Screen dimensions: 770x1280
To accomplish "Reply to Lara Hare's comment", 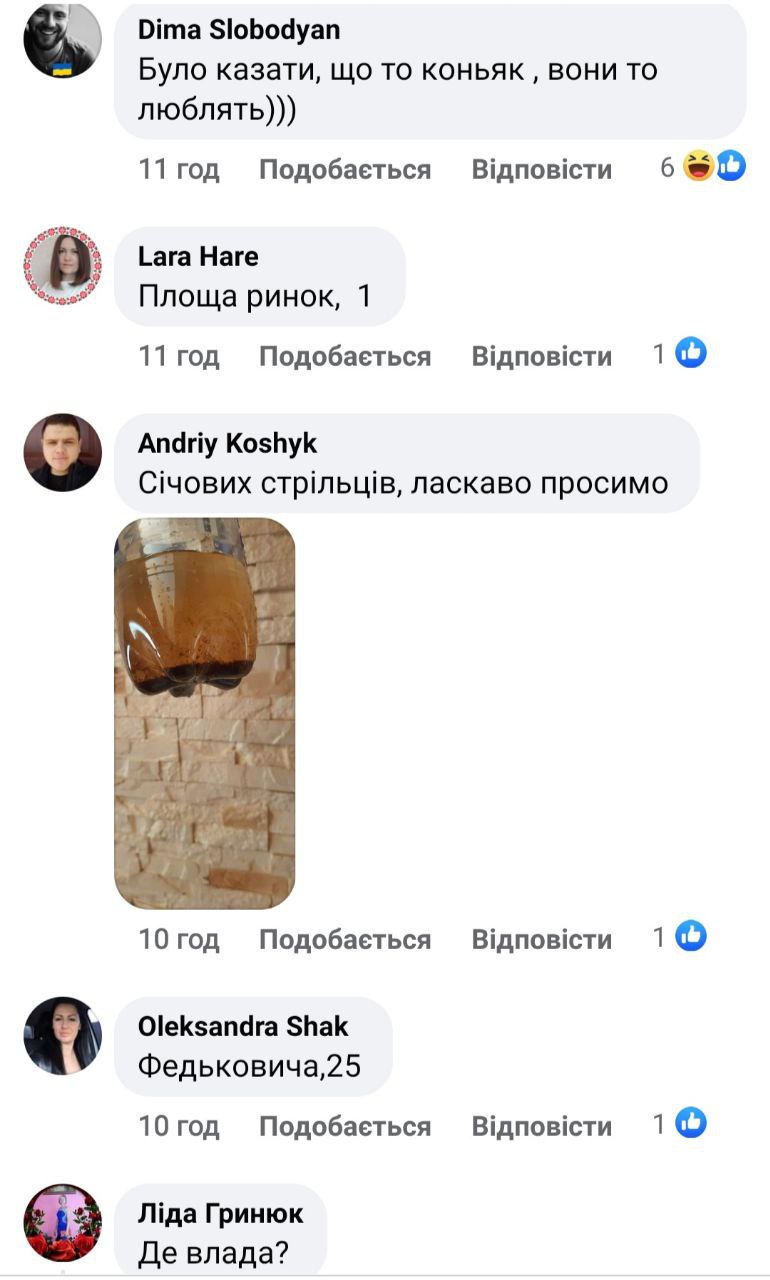I will (x=541, y=356).
